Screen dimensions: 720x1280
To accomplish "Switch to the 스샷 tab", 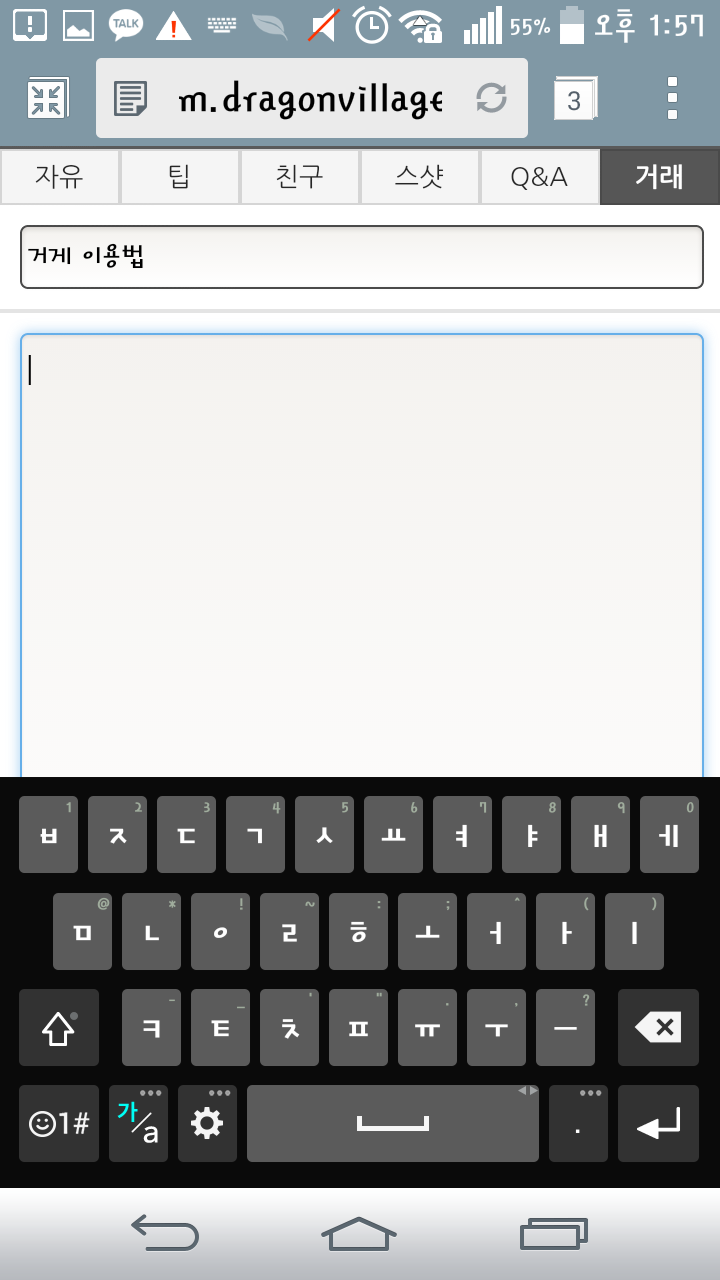I will point(420,177).
